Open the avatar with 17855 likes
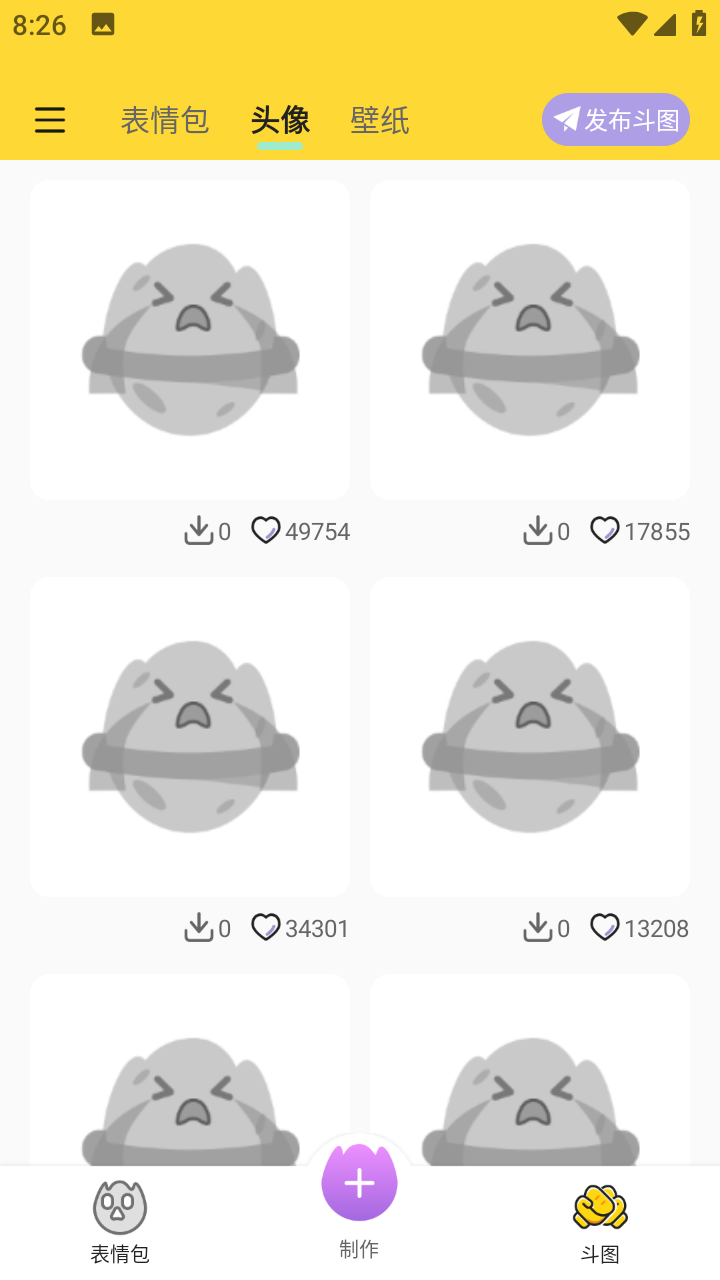This screenshot has width=720, height=1280. pyautogui.click(x=530, y=340)
